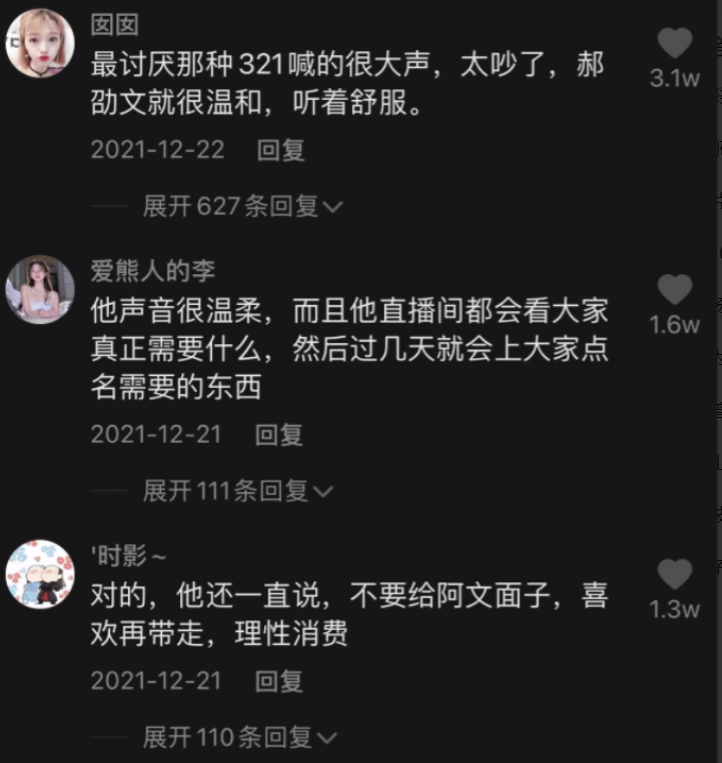
Task: Tap the username 囡囡
Action: click(x=115, y=24)
